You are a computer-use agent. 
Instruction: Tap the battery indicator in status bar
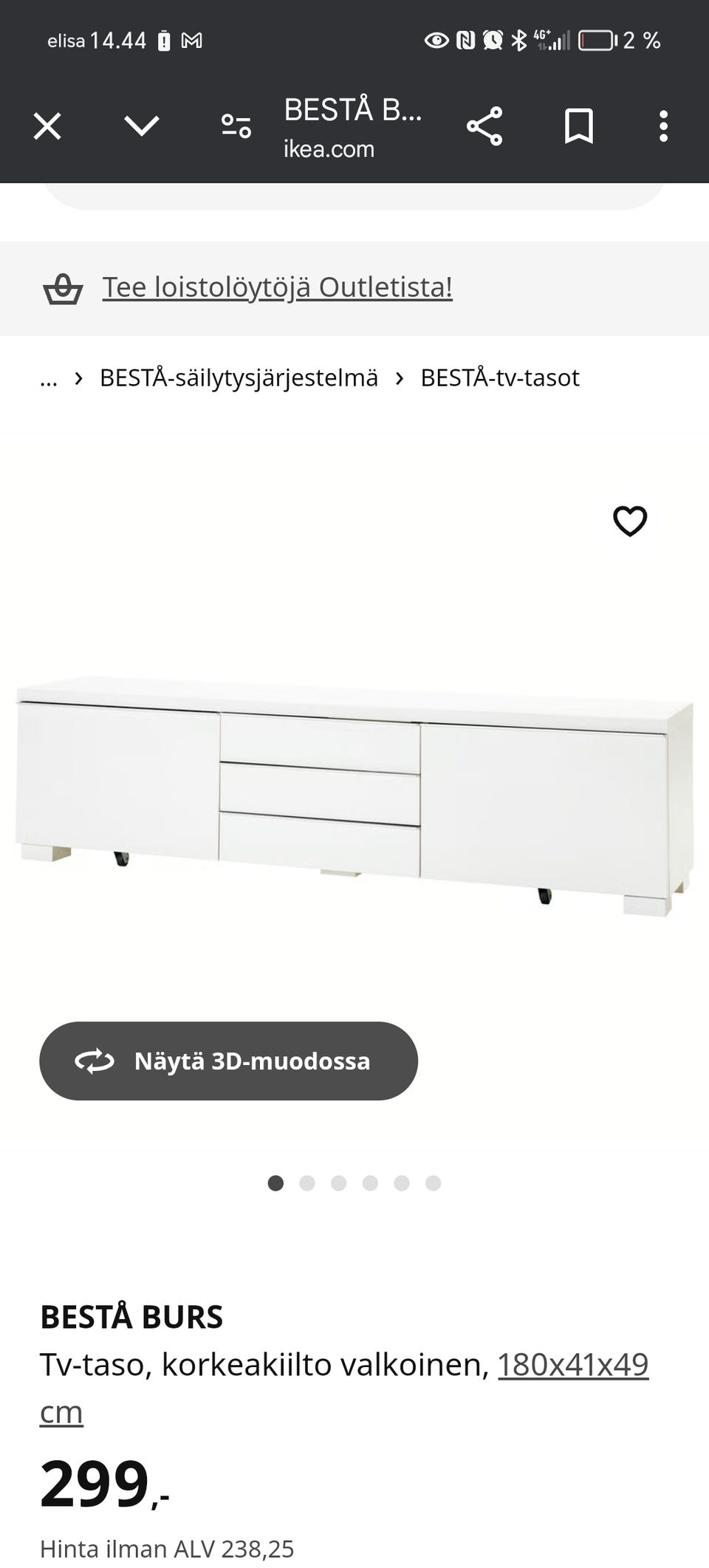click(x=597, y=41)
